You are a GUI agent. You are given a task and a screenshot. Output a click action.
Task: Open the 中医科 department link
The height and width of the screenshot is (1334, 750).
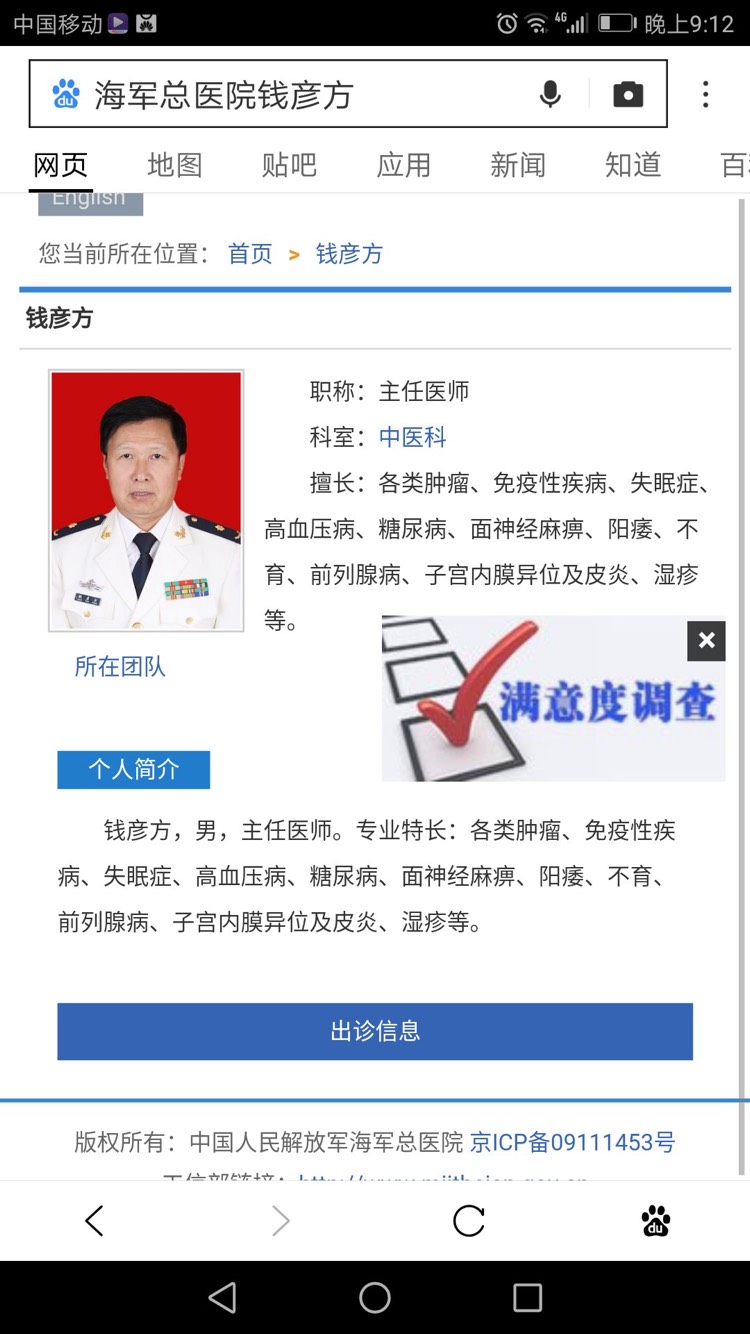[412, 437]
